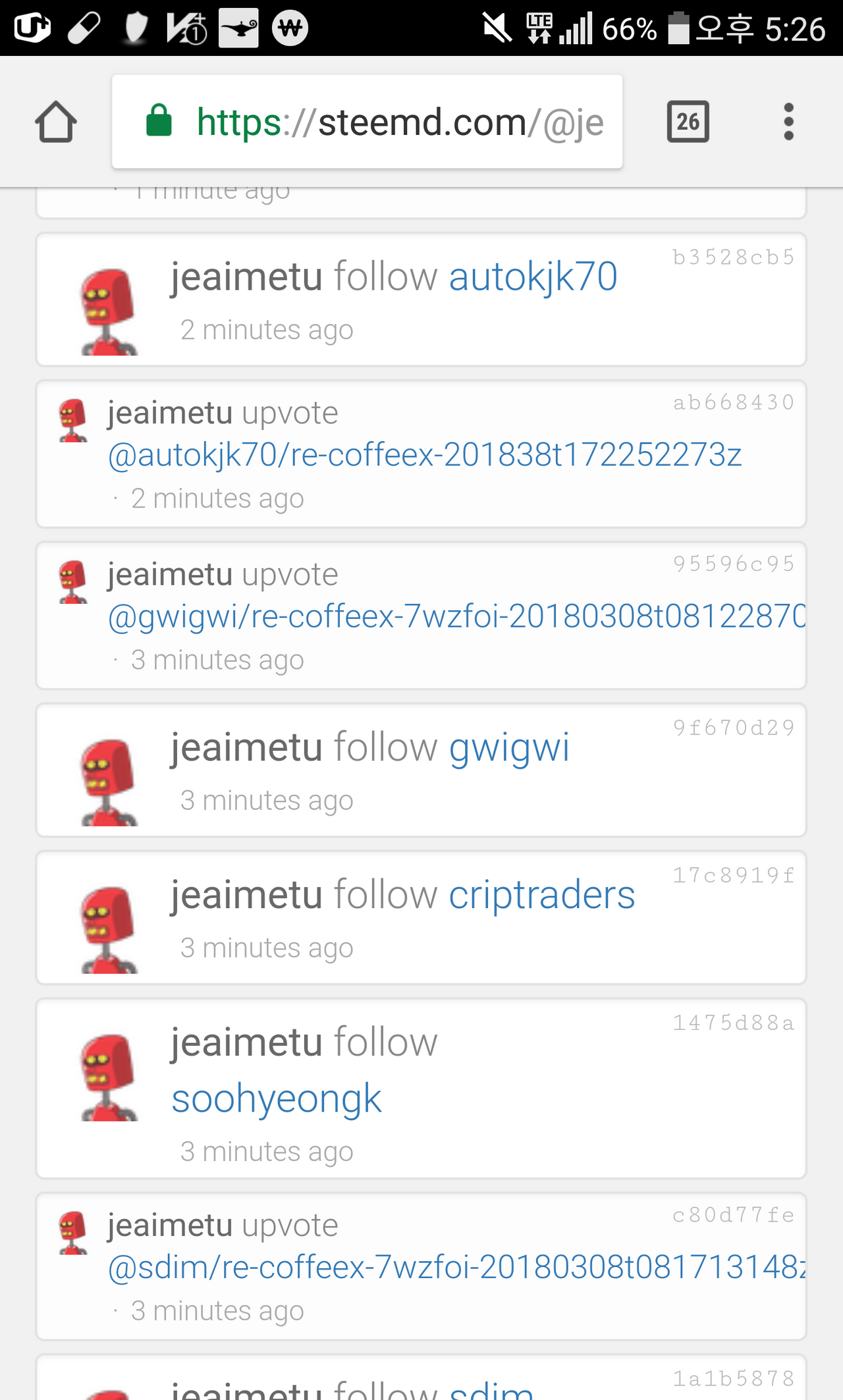This screenshot has width=843, height=1400.
Task: Tap jeaimetu in the follow criptraders entry
Action: [x=247, y=896]
